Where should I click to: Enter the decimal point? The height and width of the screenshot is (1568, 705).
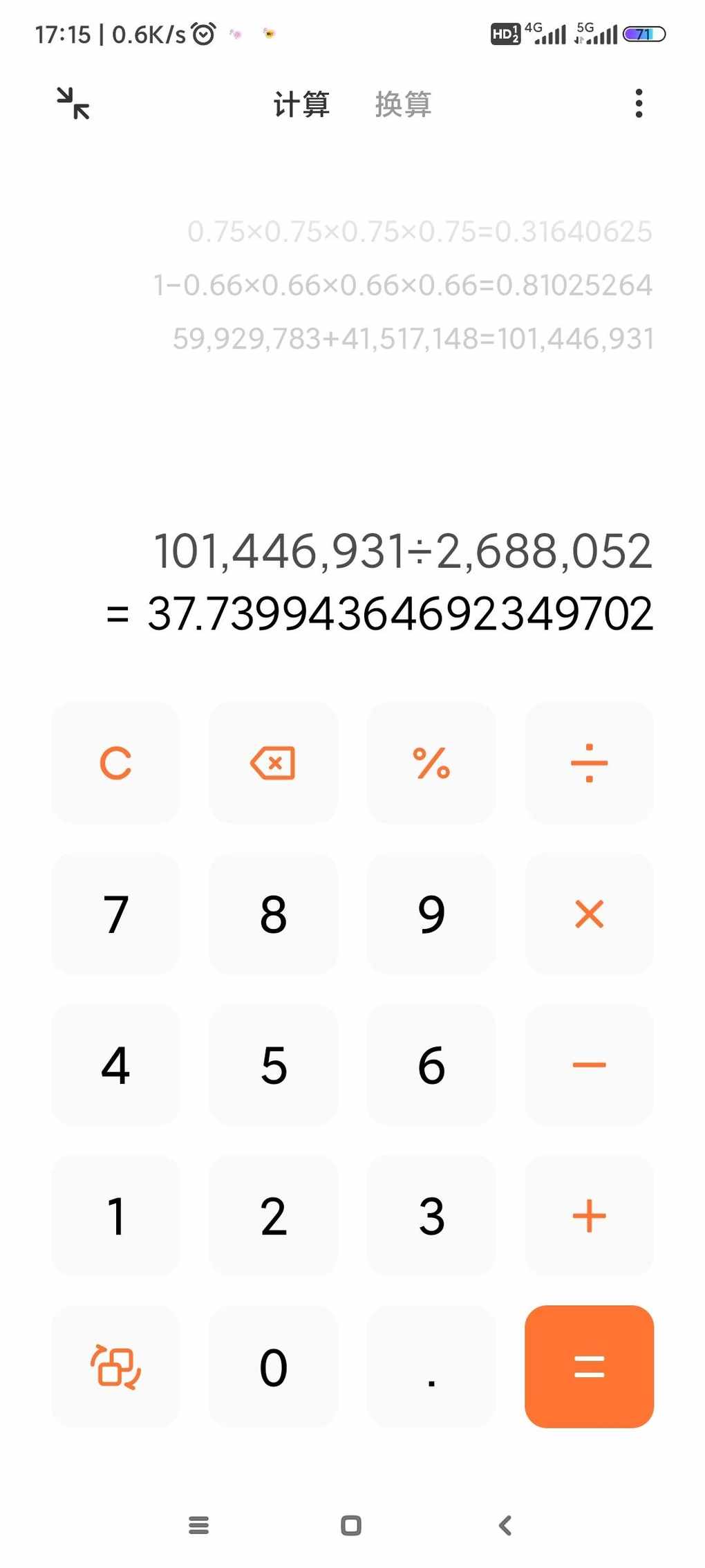431,1366
